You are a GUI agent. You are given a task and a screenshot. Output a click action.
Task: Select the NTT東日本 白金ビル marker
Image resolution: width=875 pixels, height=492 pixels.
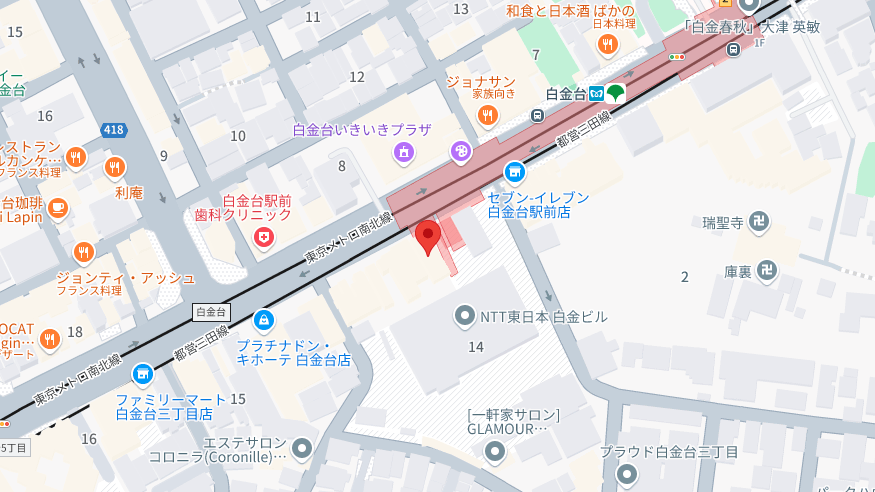465,317
